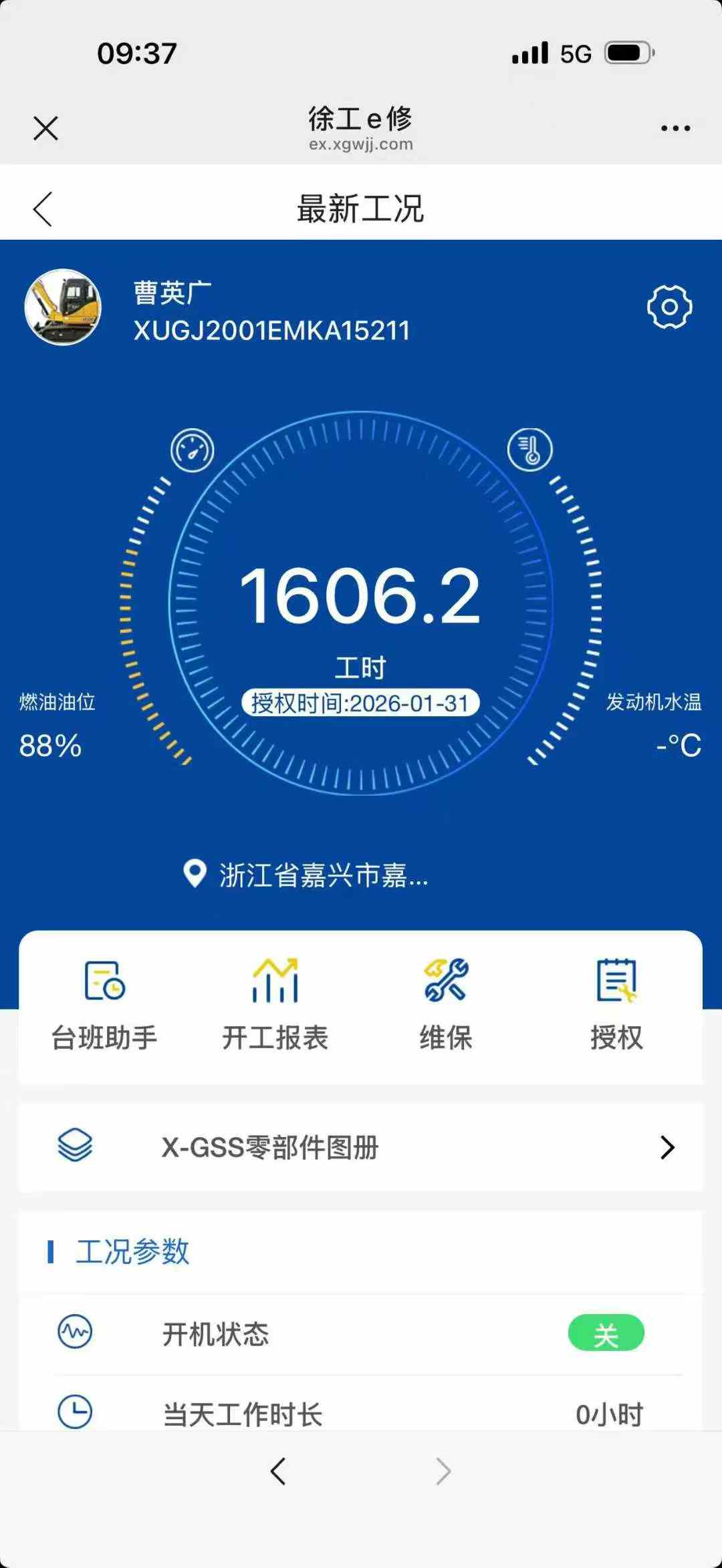The image size is (722, 1568).
Task: Tap the excavator avatar picture
Action: pyautogui.click(x=64, y=307)
